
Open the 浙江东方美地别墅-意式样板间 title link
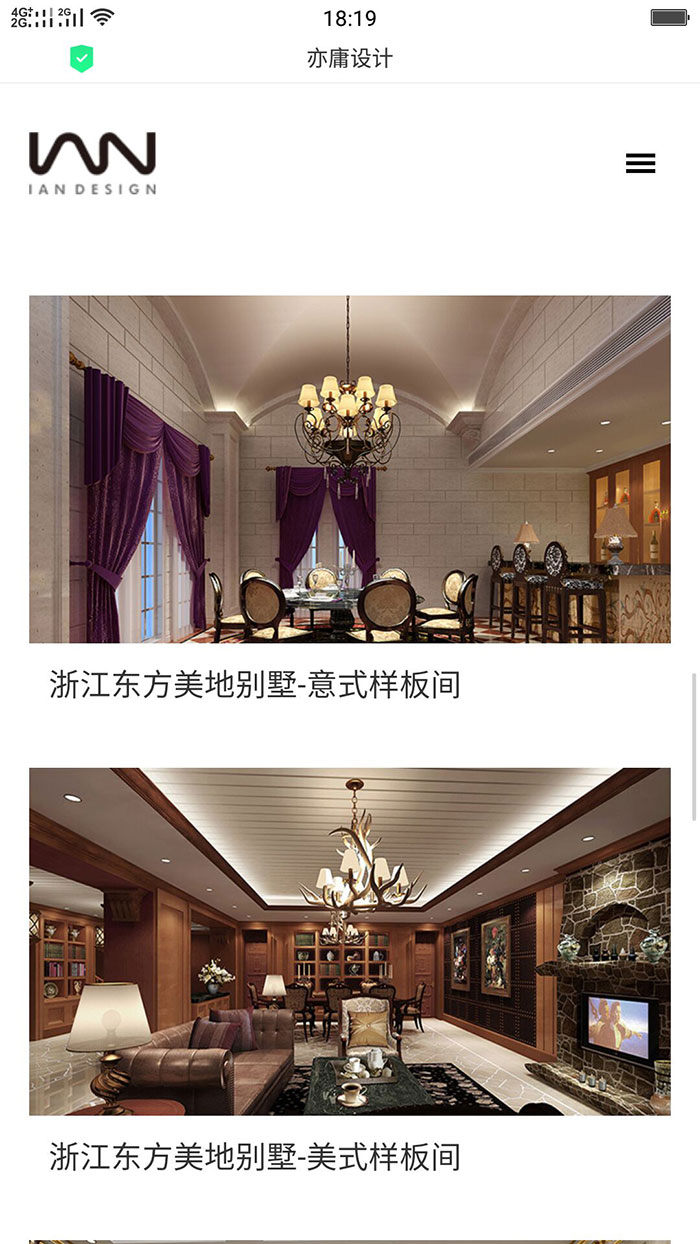pos(255,685)
